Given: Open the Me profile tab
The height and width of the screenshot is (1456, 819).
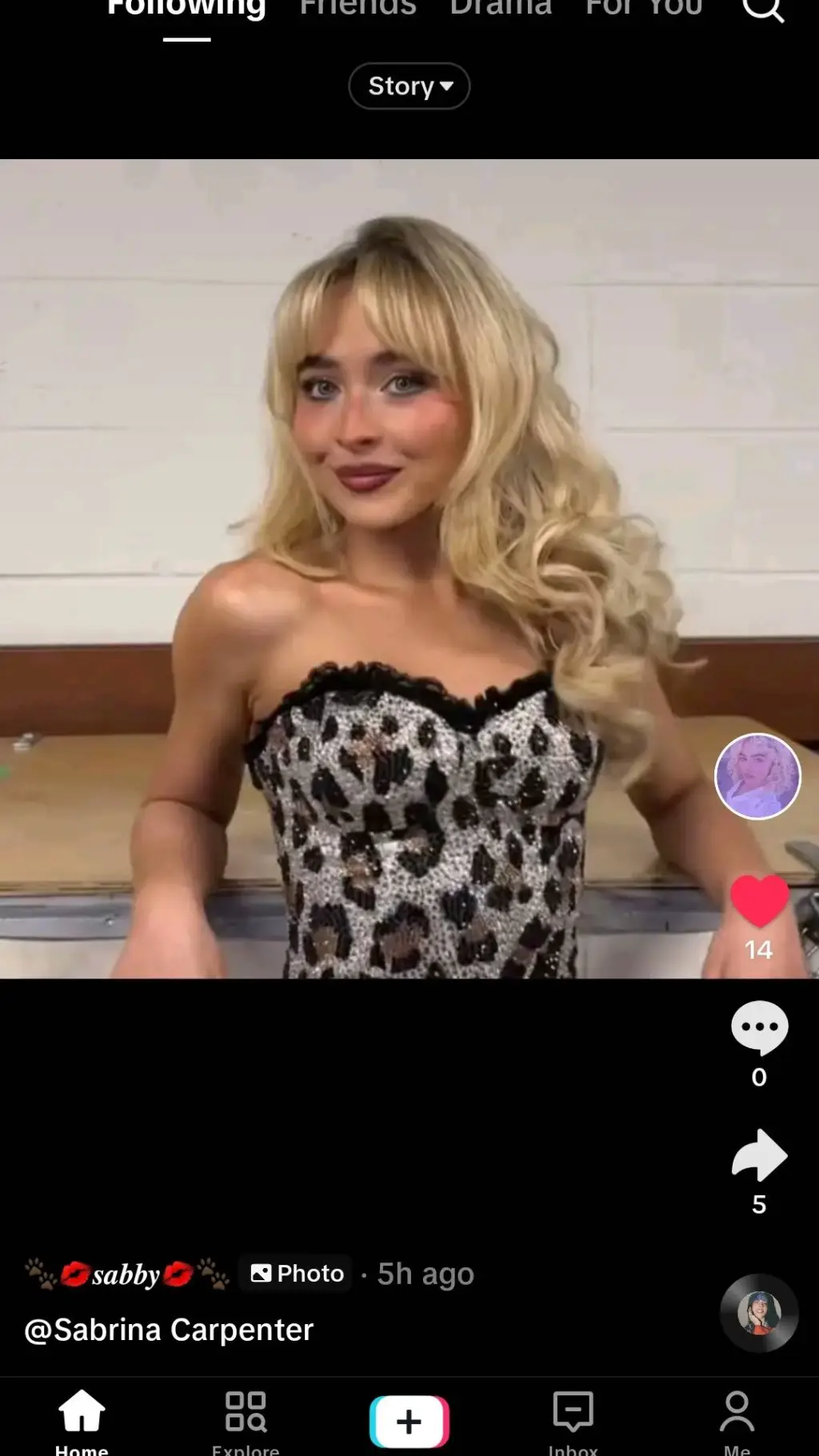Looking at the screenshot, I should point(736,1419).
